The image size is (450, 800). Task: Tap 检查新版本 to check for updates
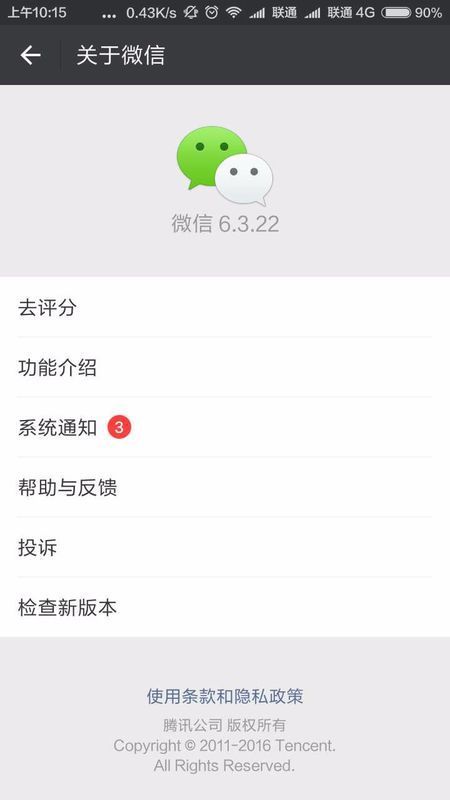(225, 607)
